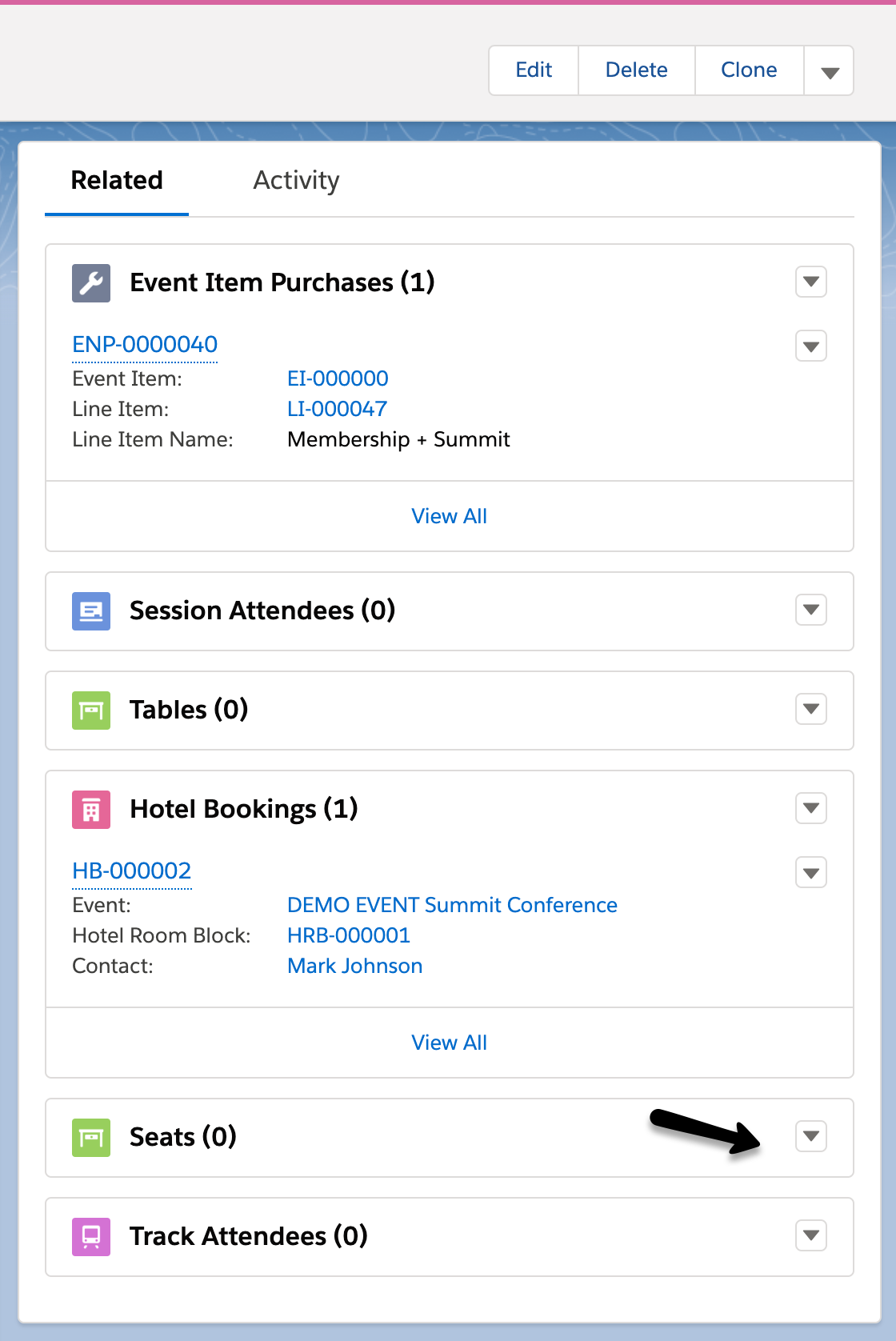Show actions for ENP-0000040 row
Image resolution: width=896 pixels, height=1341 pixels.
[810, 346]
